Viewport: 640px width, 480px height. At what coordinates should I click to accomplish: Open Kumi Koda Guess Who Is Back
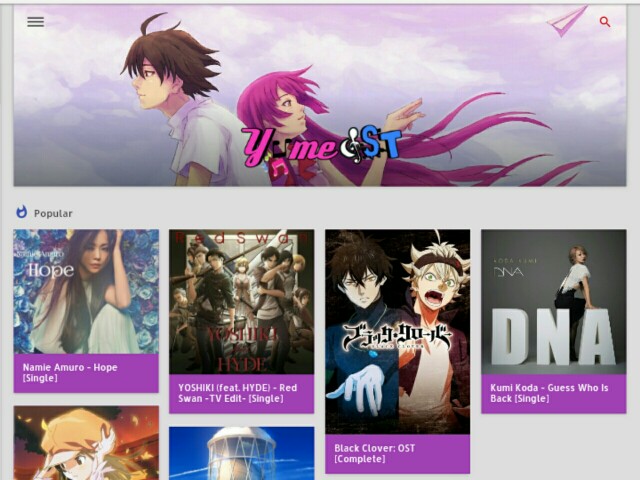coord(553,320)
